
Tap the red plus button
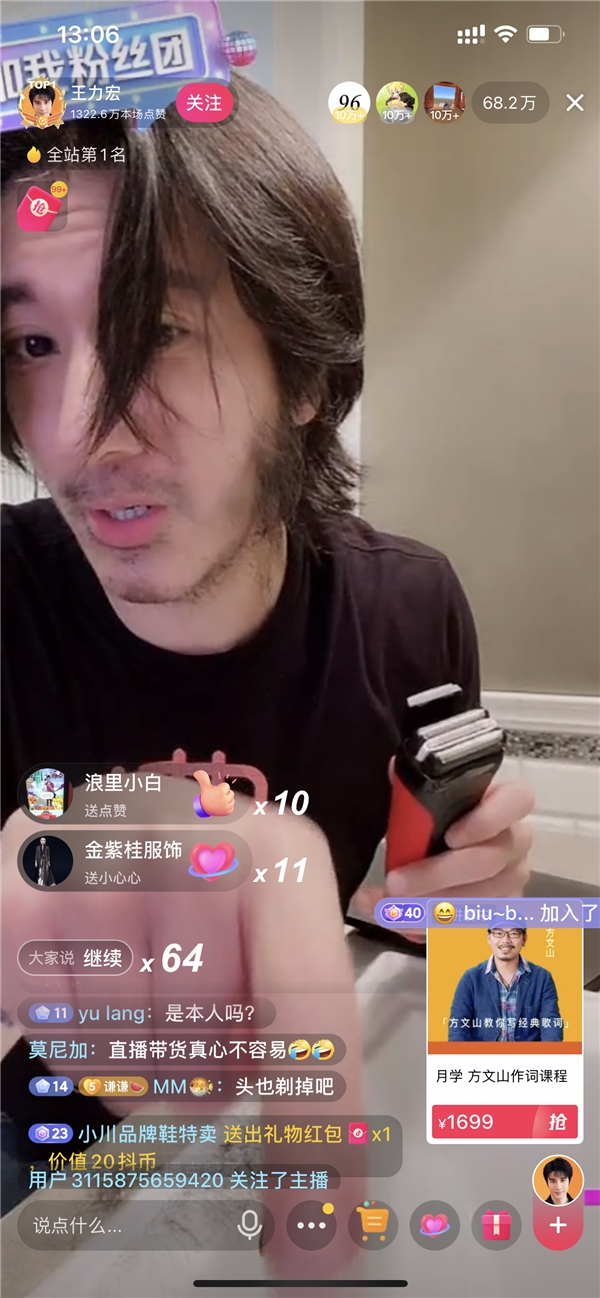558,1225
